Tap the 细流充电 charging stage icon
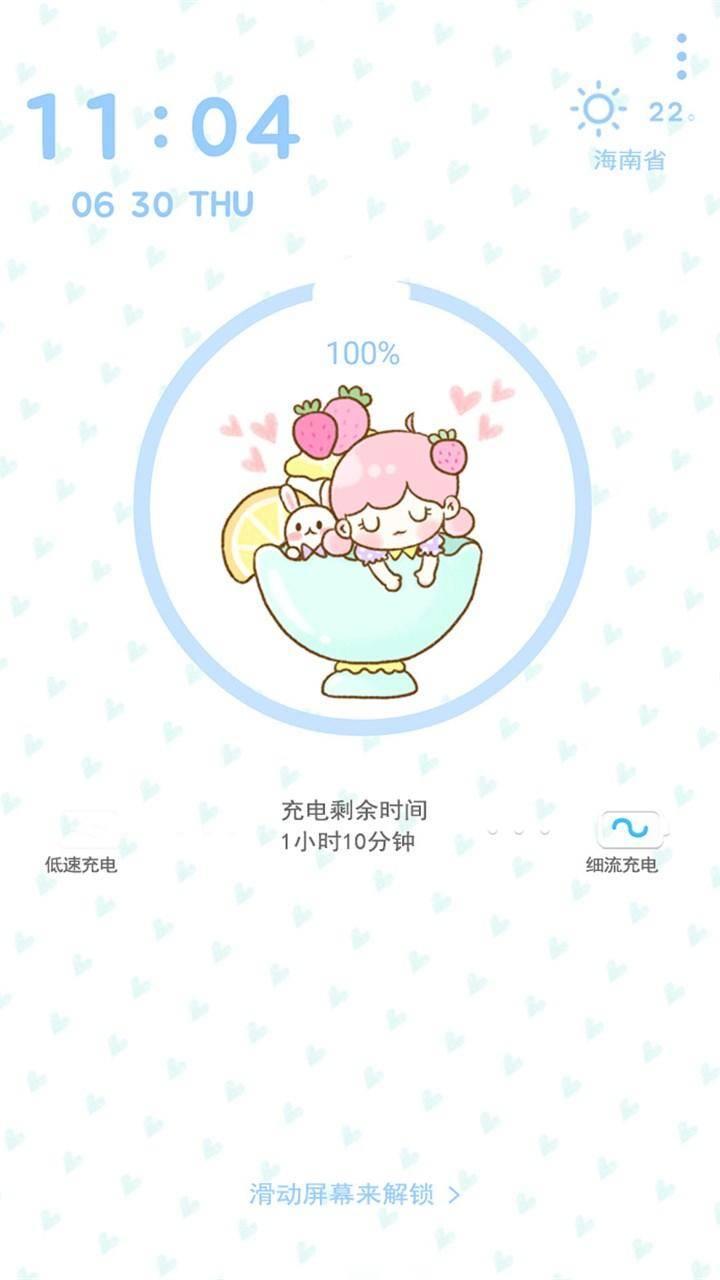 (x=630, y=829)
